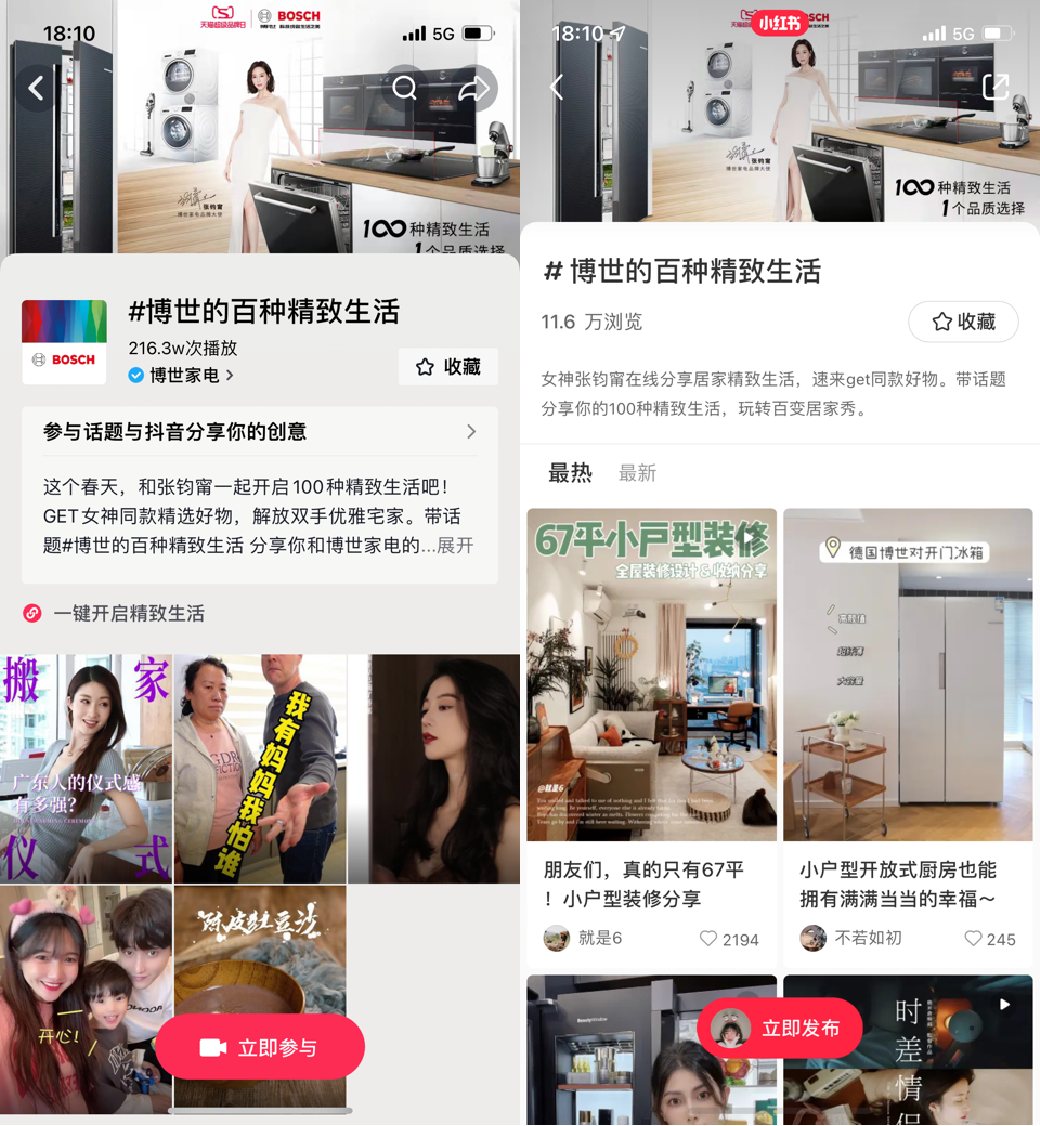Switch to the 最新 tab
Screen dimensions: 1040x1126
[637, 473]
